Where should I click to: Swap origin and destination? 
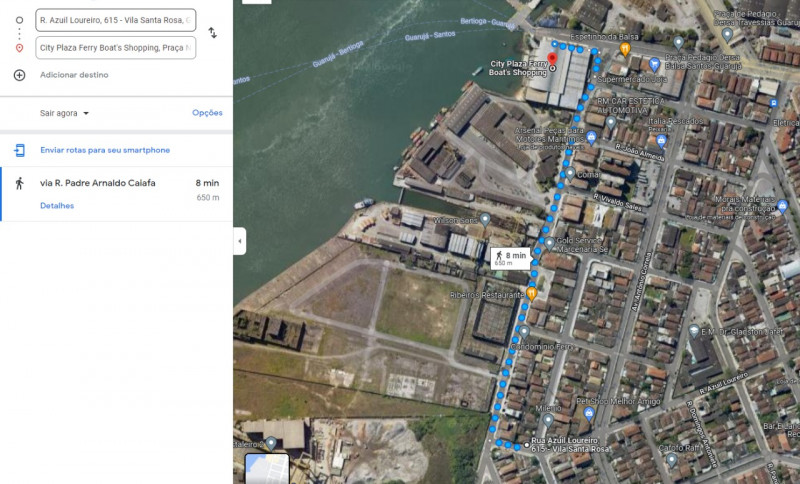click(212, 33)
